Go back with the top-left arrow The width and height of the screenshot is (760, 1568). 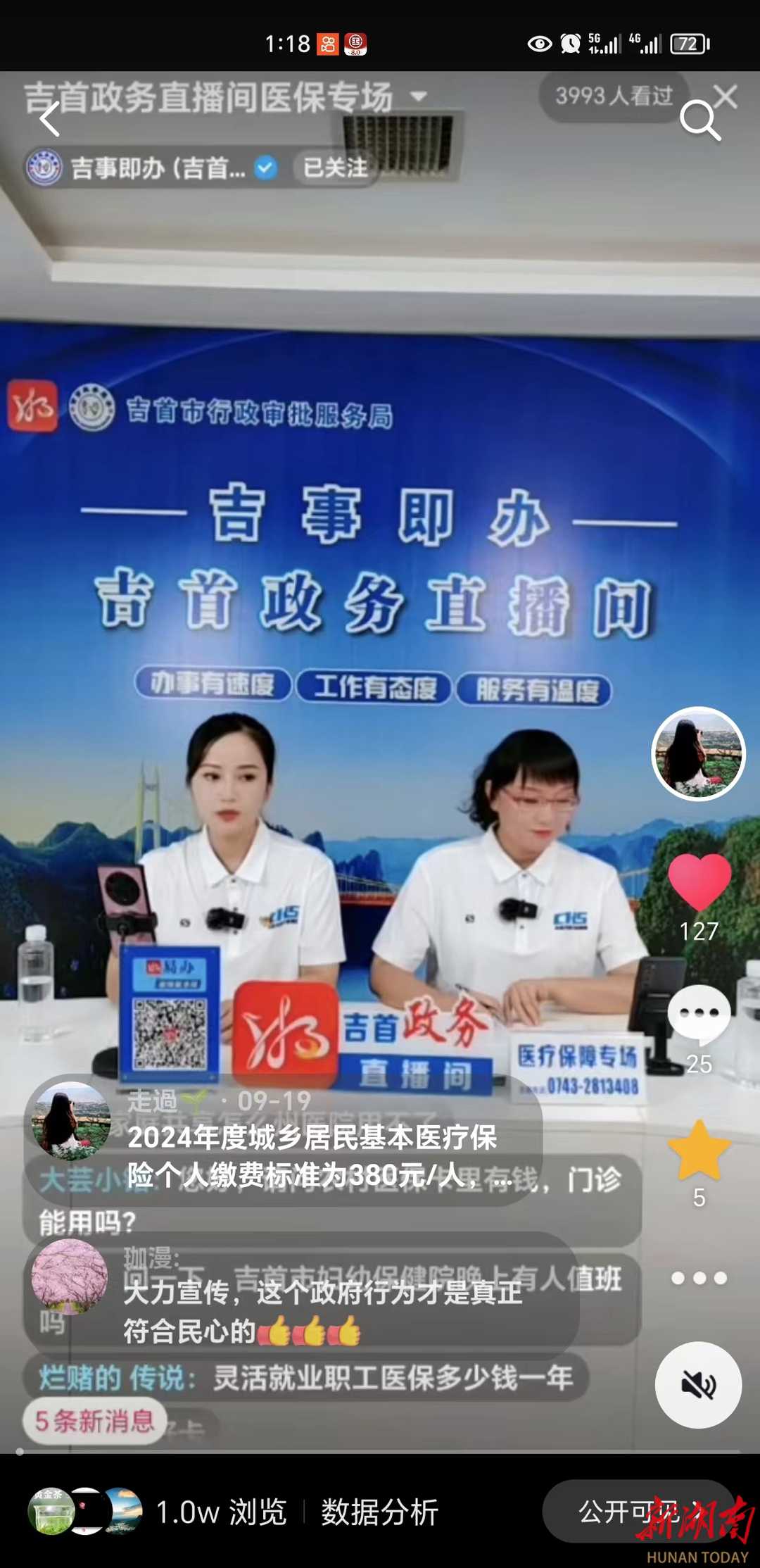[x=49, y=119]
